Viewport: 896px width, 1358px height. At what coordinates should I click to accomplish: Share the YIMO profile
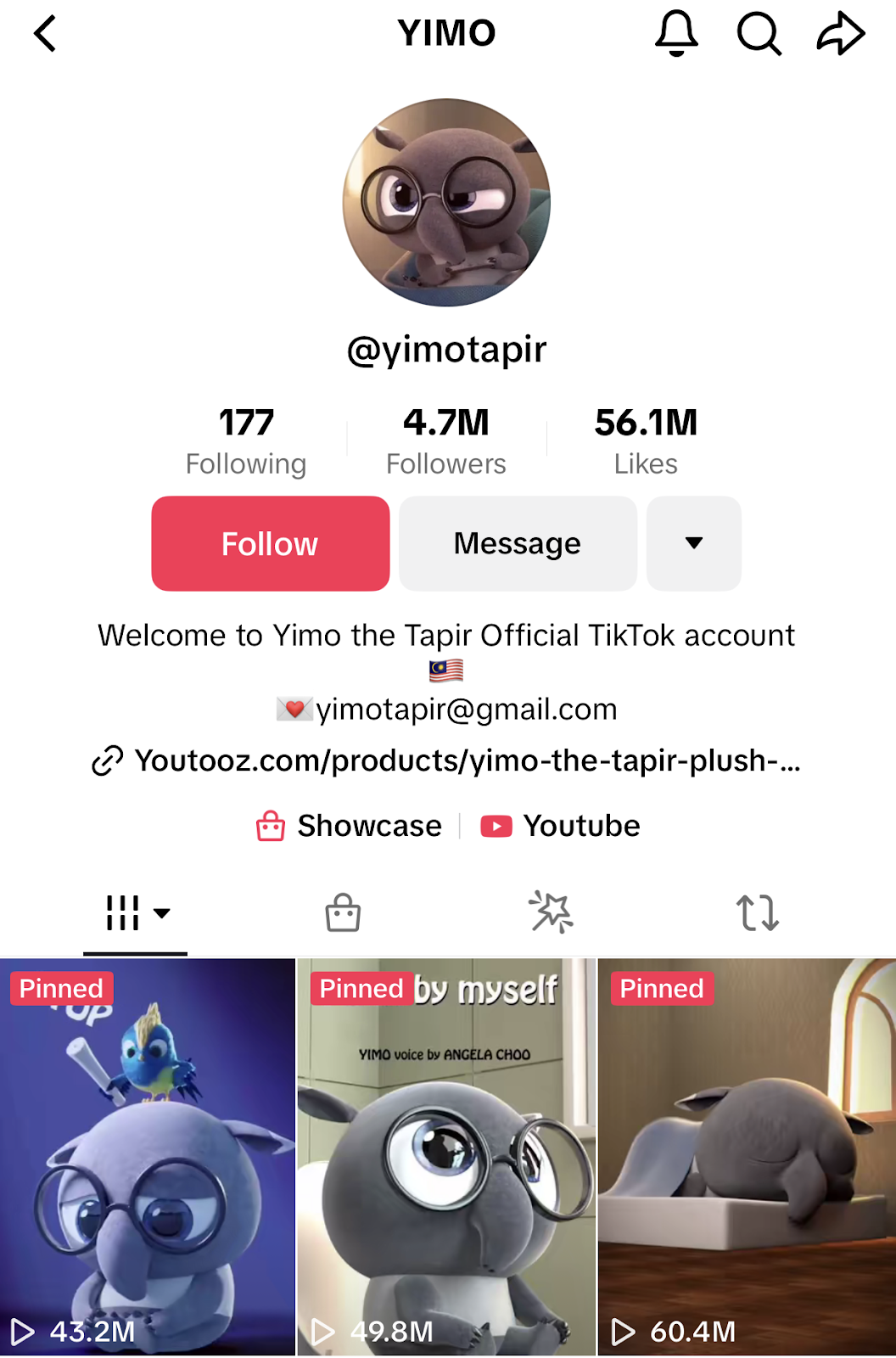[x=840, y=34]
